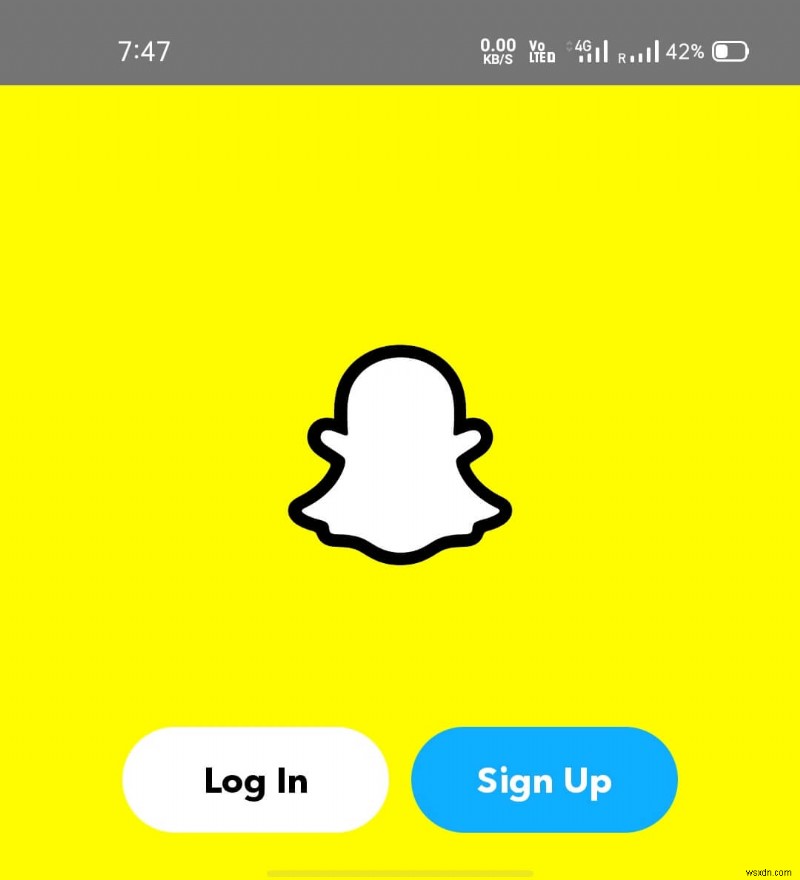The width and height of the screenshot is (800, 880).
Task: Tap the bottom edge bar of the screen
Action: pos(400,872)
